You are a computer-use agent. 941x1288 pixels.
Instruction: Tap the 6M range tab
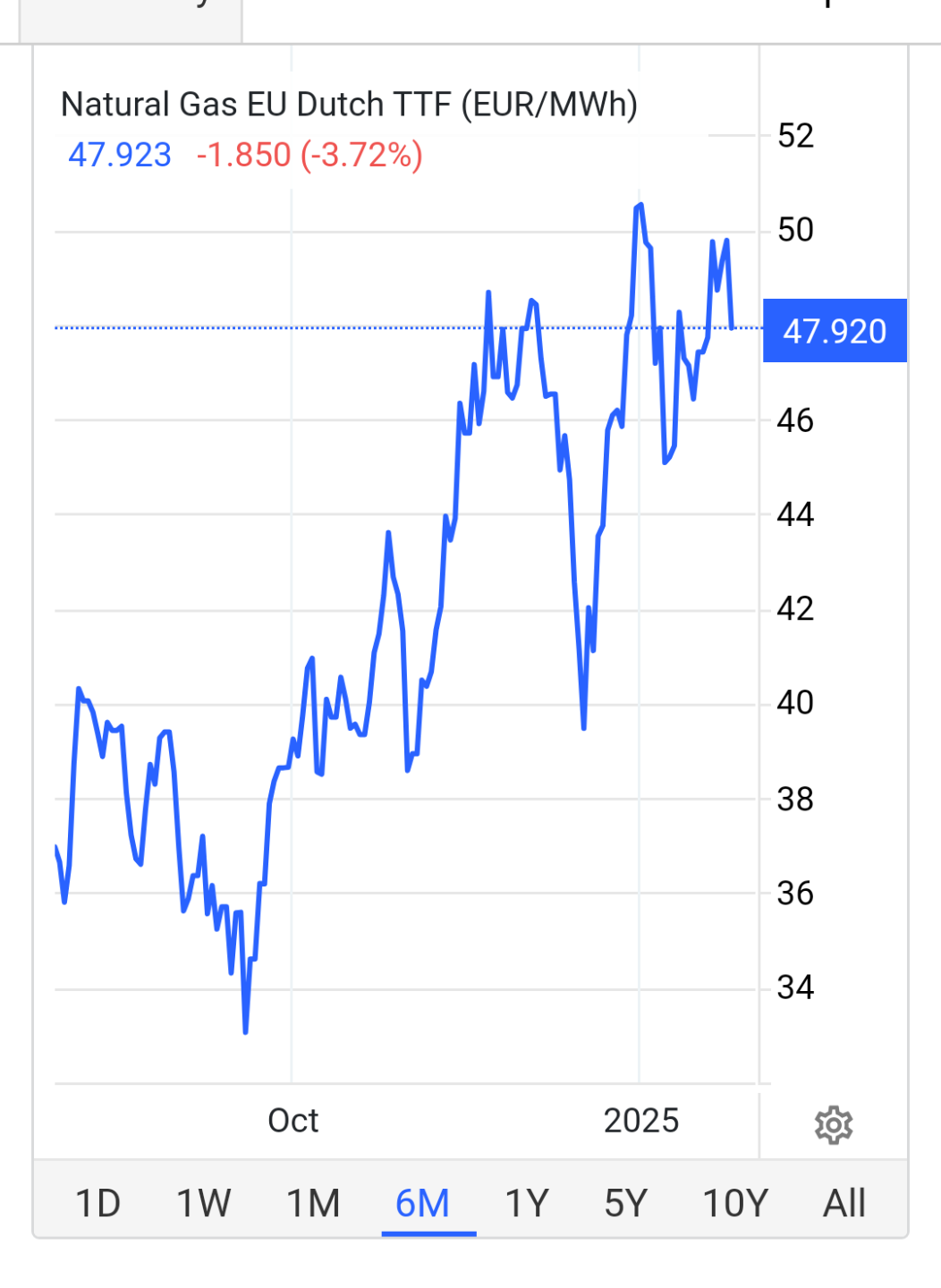click(423, 1203)
